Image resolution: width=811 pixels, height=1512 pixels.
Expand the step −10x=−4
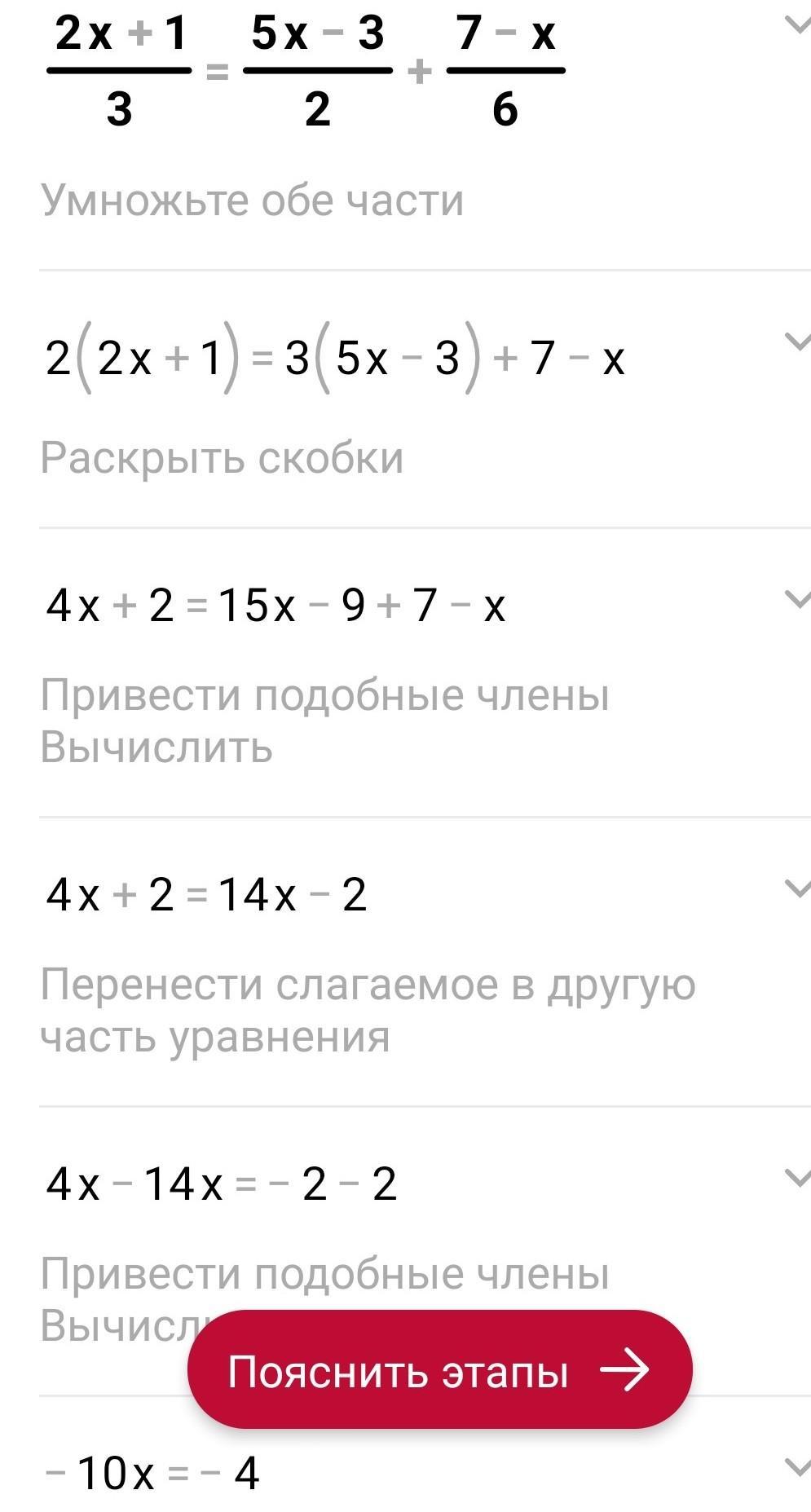tap(796, 1466)
